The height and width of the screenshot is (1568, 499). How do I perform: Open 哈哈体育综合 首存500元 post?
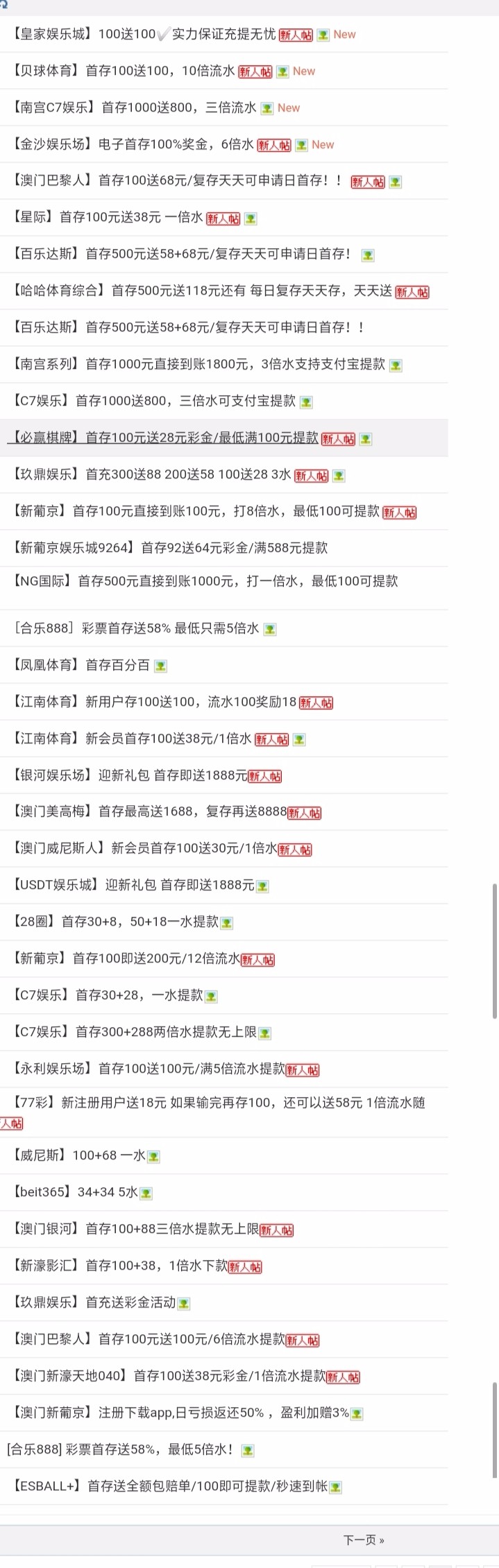[x=201, y=291]
